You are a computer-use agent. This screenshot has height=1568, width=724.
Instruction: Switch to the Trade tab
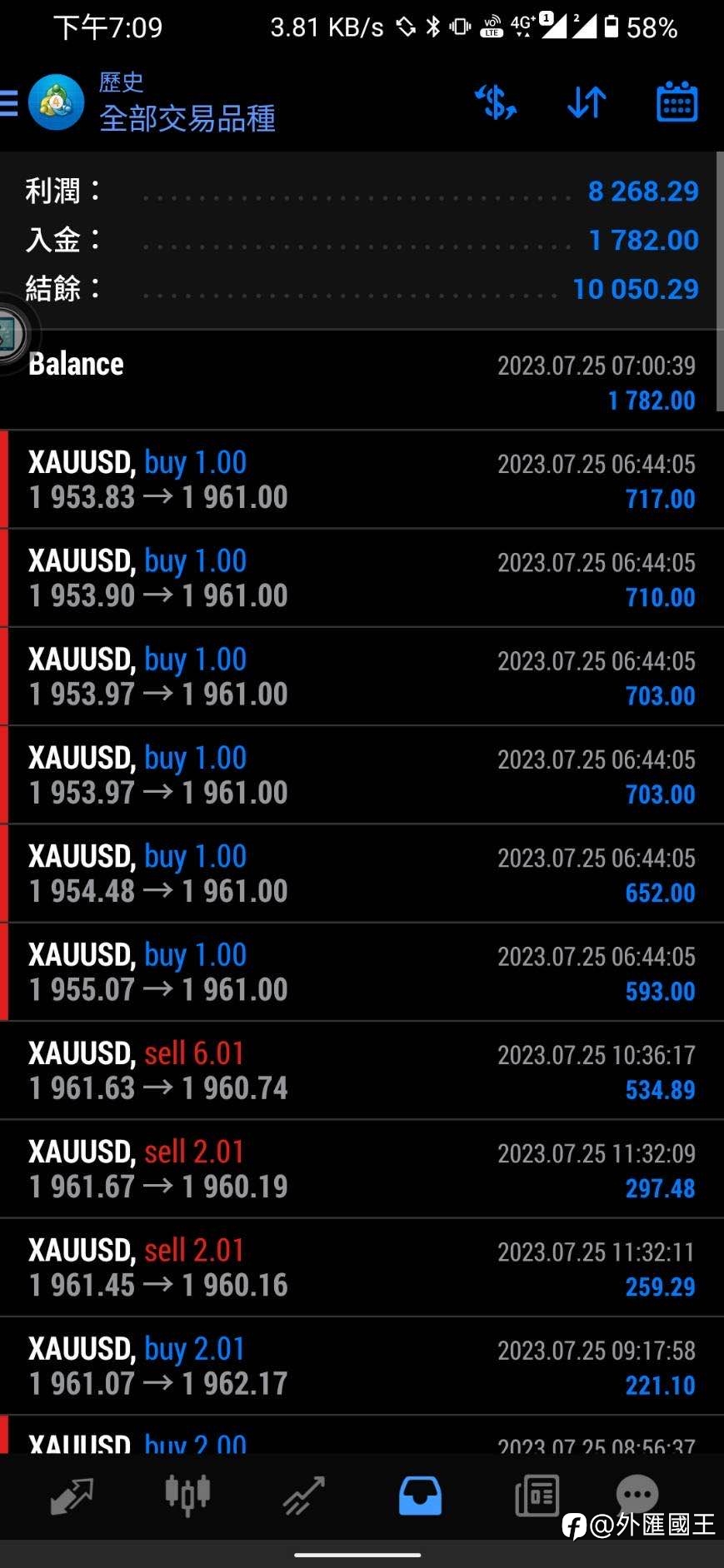(303, 1496)
